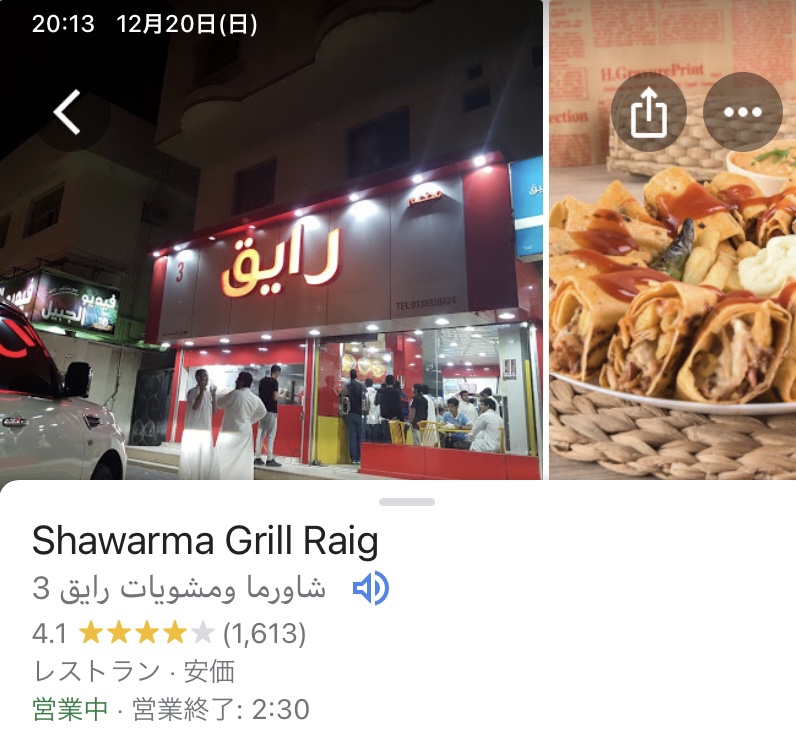The height and width of the screenshot is (753, 796).
Task: Go back with the arrow
Action: coord(67,112)
